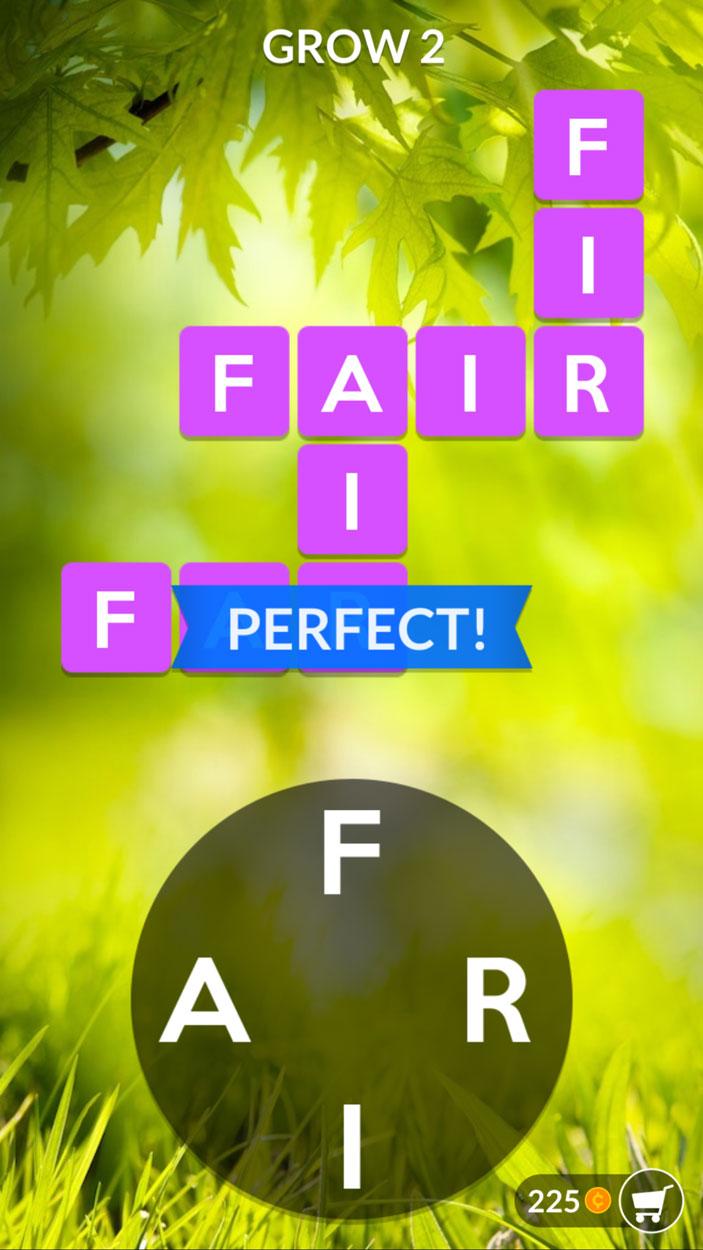Pick letter I in the letter wheel
The image size is (703, 1250).
[x=350, y=1152]
